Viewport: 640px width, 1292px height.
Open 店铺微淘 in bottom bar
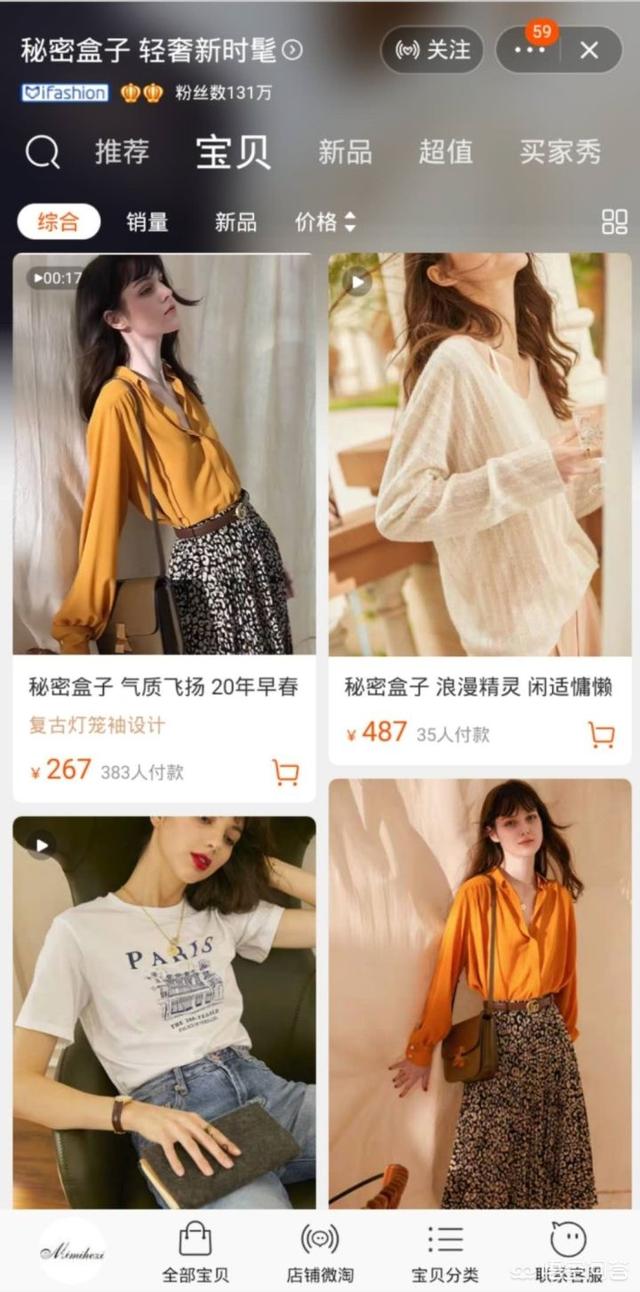320,1250
